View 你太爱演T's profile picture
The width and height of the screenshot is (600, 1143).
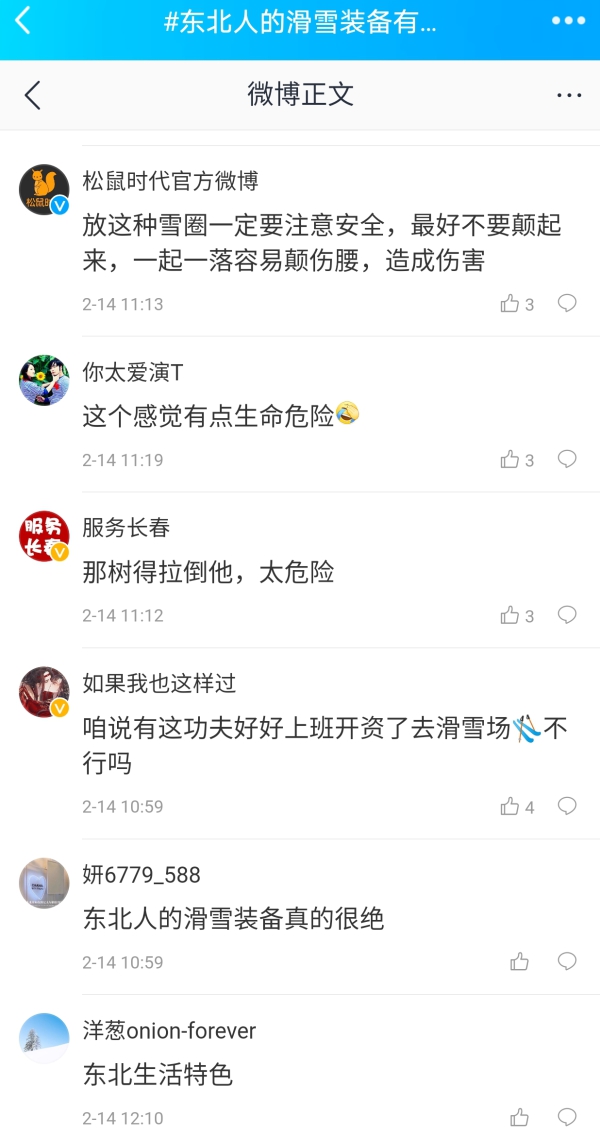pos(44,380)
